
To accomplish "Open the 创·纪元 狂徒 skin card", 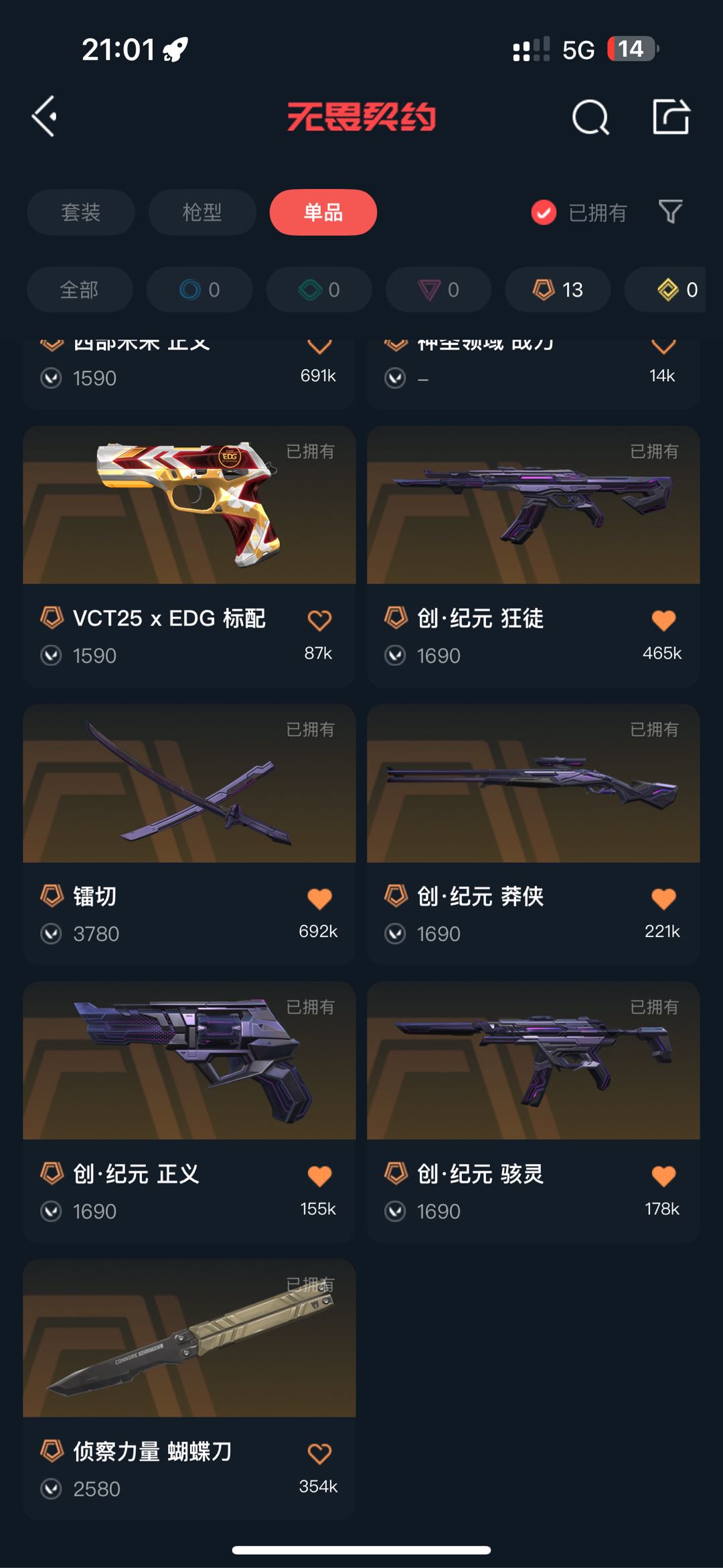I will (x=534, y=556).
